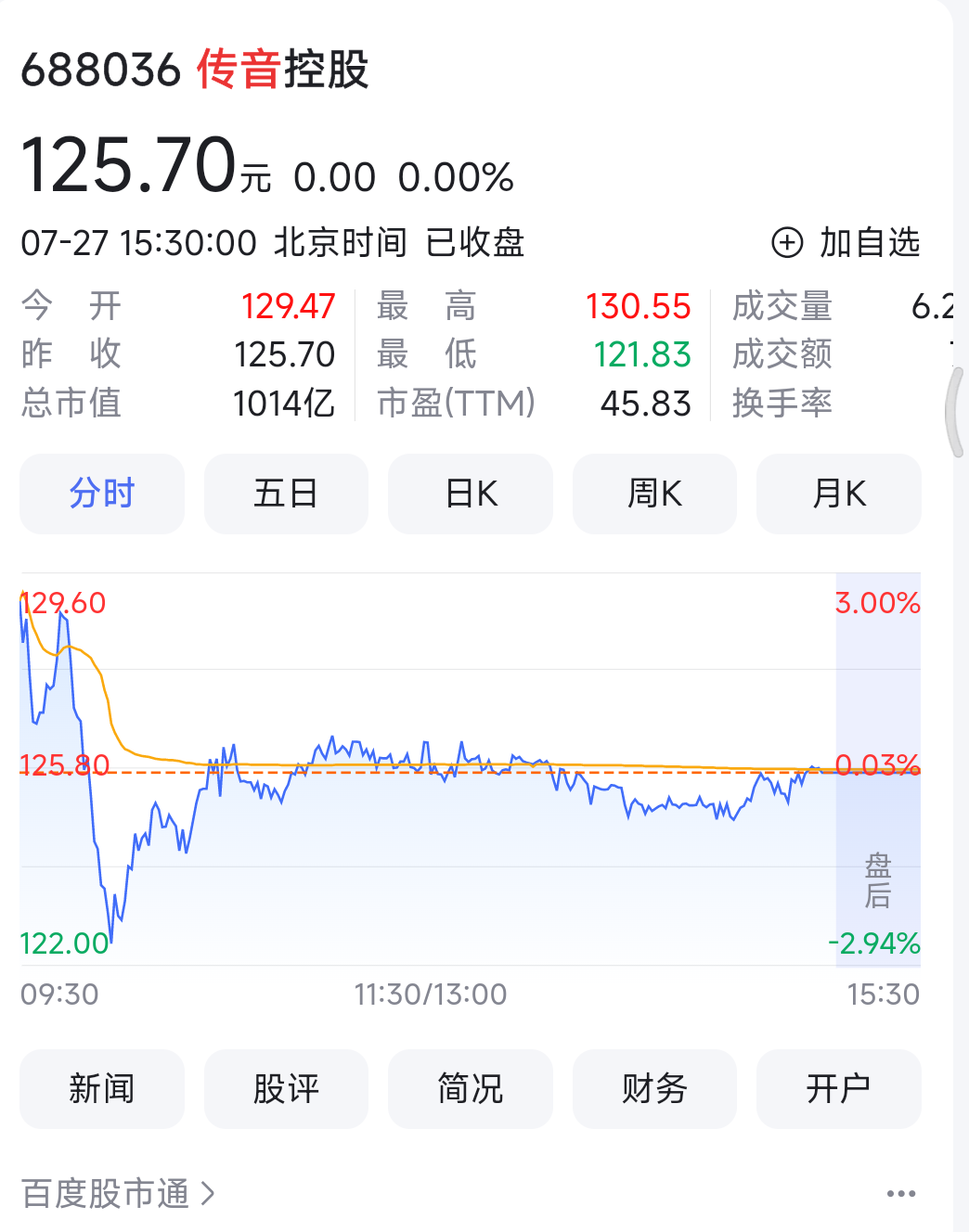View the 财务 financials
969x1232 pixels.
coord(654,1088)
